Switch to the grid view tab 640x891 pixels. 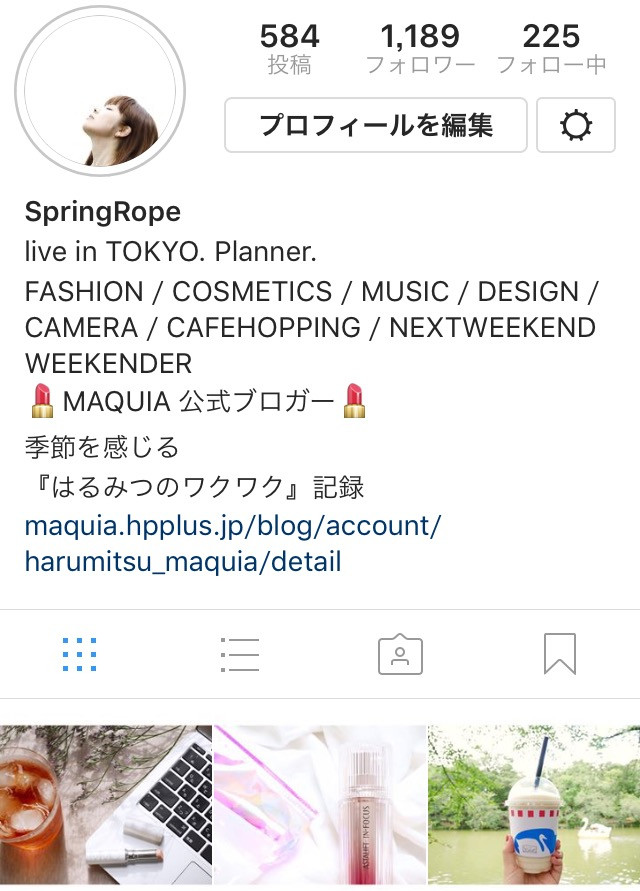(x=79, y=654)
